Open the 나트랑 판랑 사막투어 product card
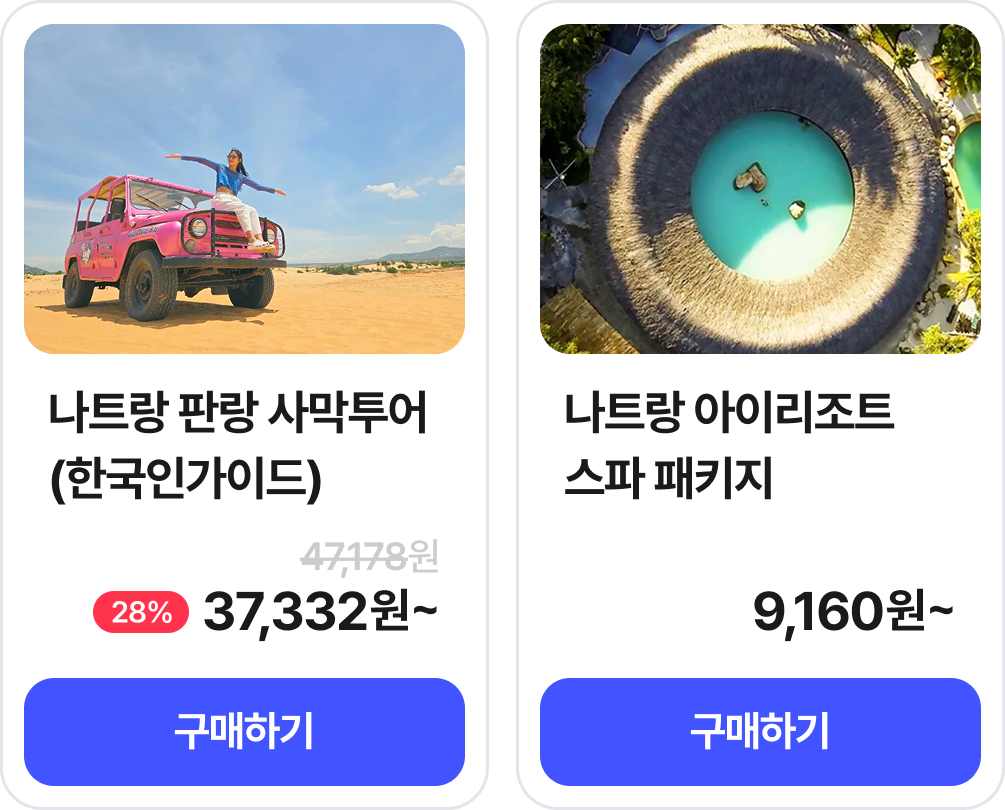This screenshot has height=810, width=1005. coord(244,190)
